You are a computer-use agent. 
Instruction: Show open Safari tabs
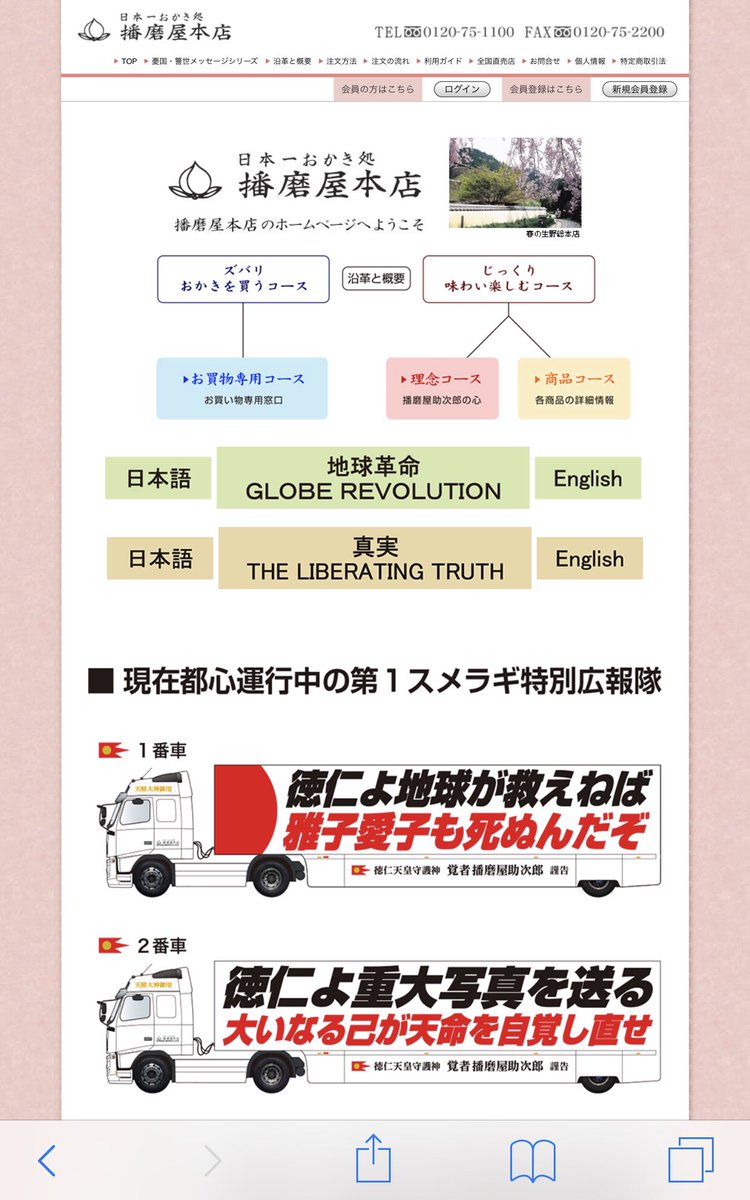(x=690, y=1160)
